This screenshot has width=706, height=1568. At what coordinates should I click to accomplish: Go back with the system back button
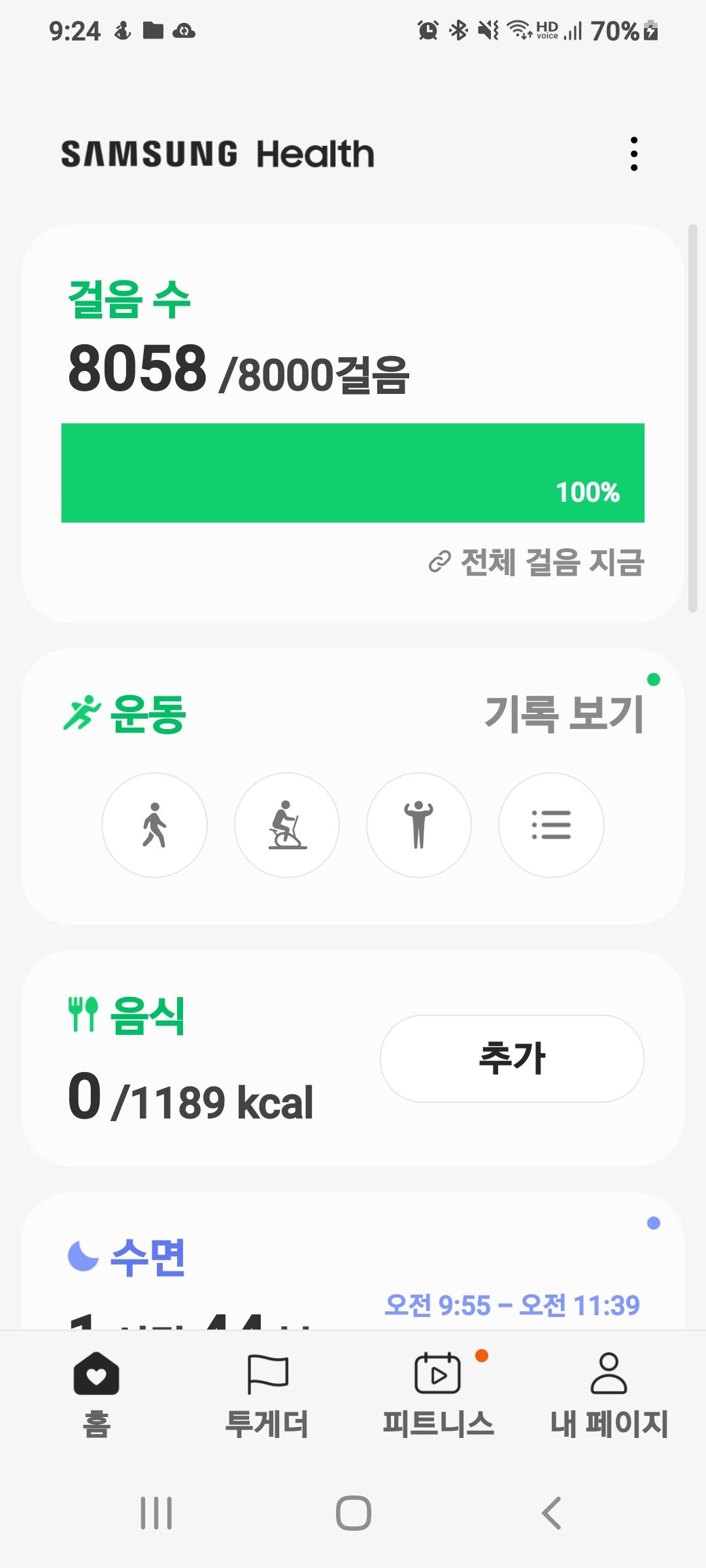pos(551,1513)
